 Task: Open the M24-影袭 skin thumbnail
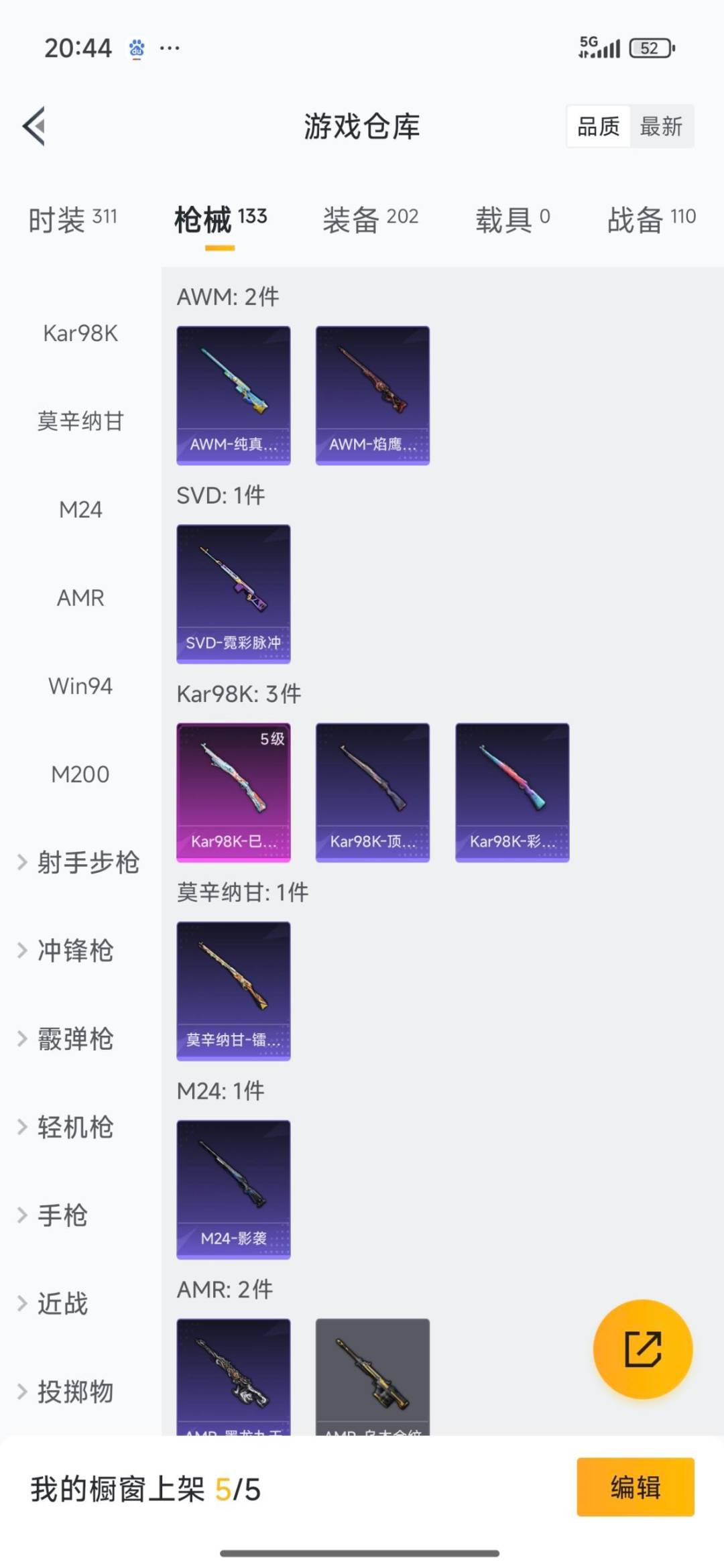[233, 1189]
